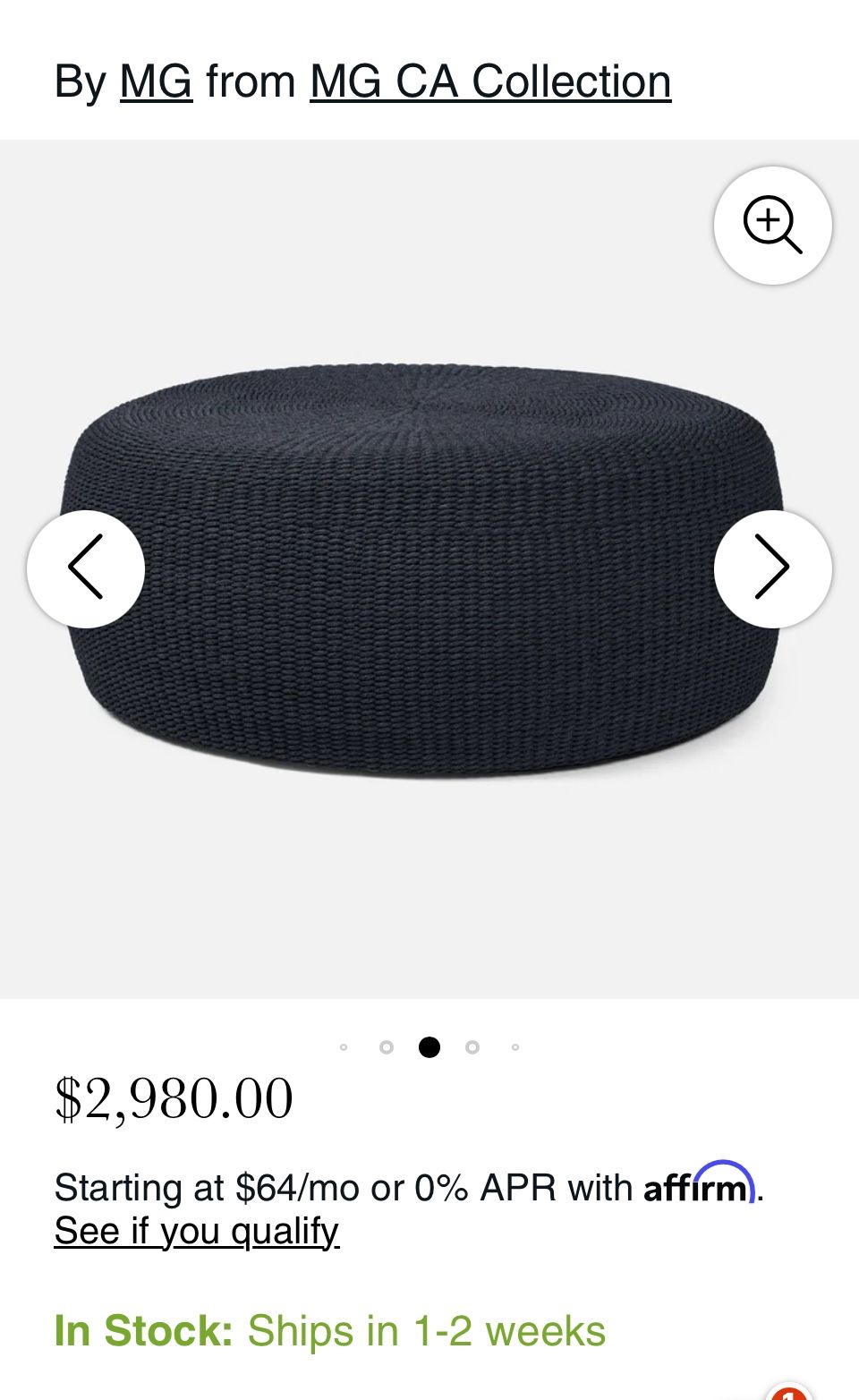Select the first carousel dot

(344, 1046)
